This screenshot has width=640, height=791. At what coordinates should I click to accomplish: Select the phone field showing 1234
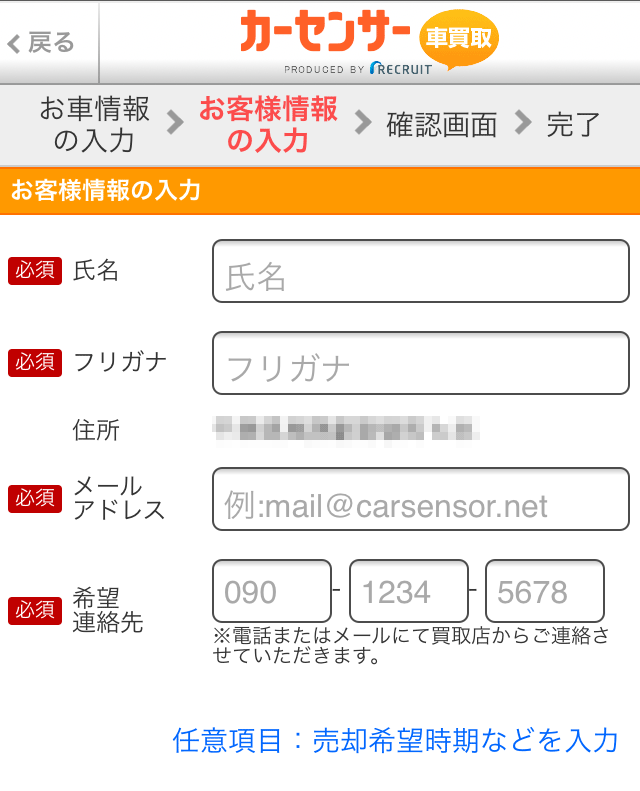pyautogui.click(x=408, y=592)
